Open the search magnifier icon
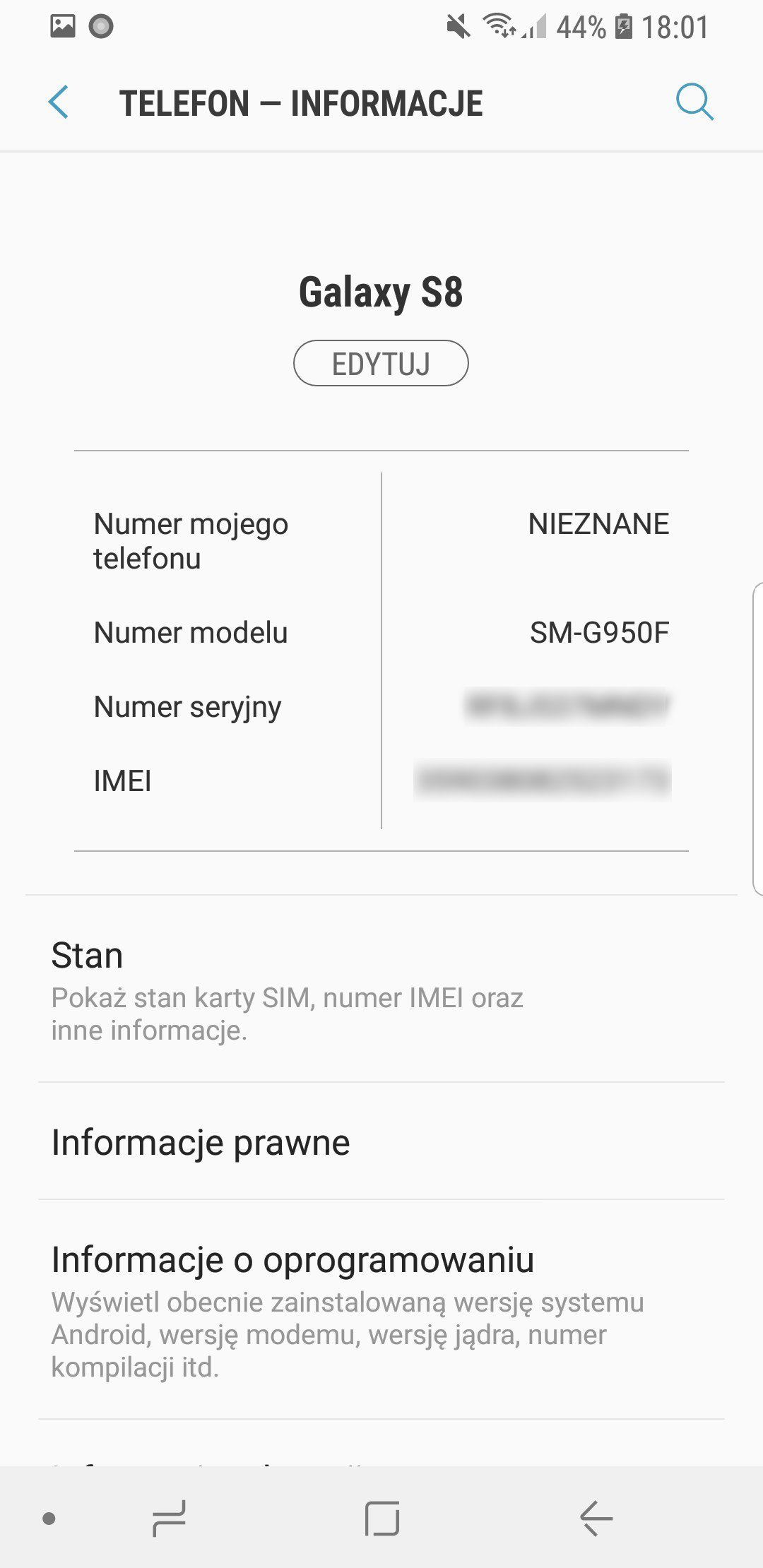This screenshot has width=763, height=1568. pyautogui.click(x=694, y=102)
